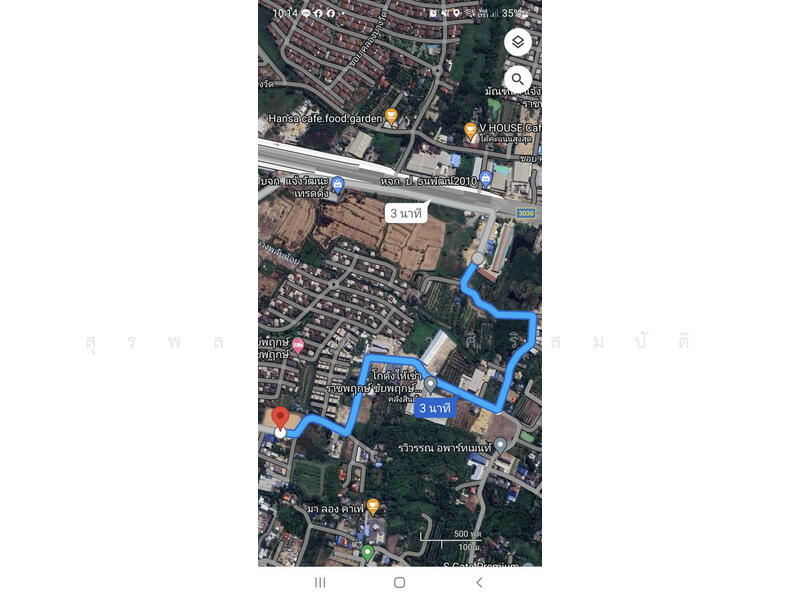This screenshot has width=800, height=600.
Task: Open the Hansa cafe food garden marker
Action: coord(391,116)
